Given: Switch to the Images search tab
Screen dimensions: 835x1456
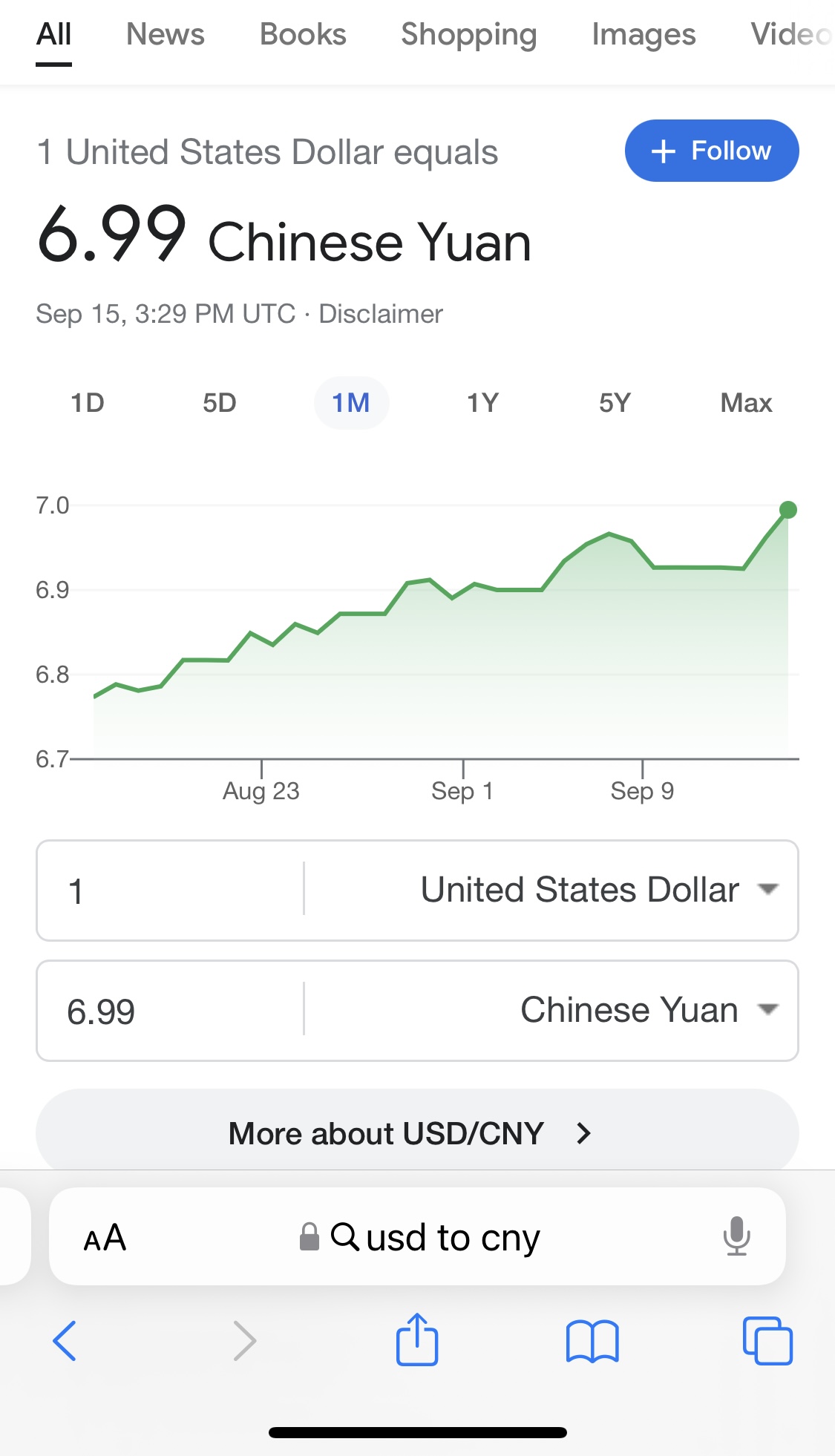Looking at the screenshot, I should [x=644, y=34].
